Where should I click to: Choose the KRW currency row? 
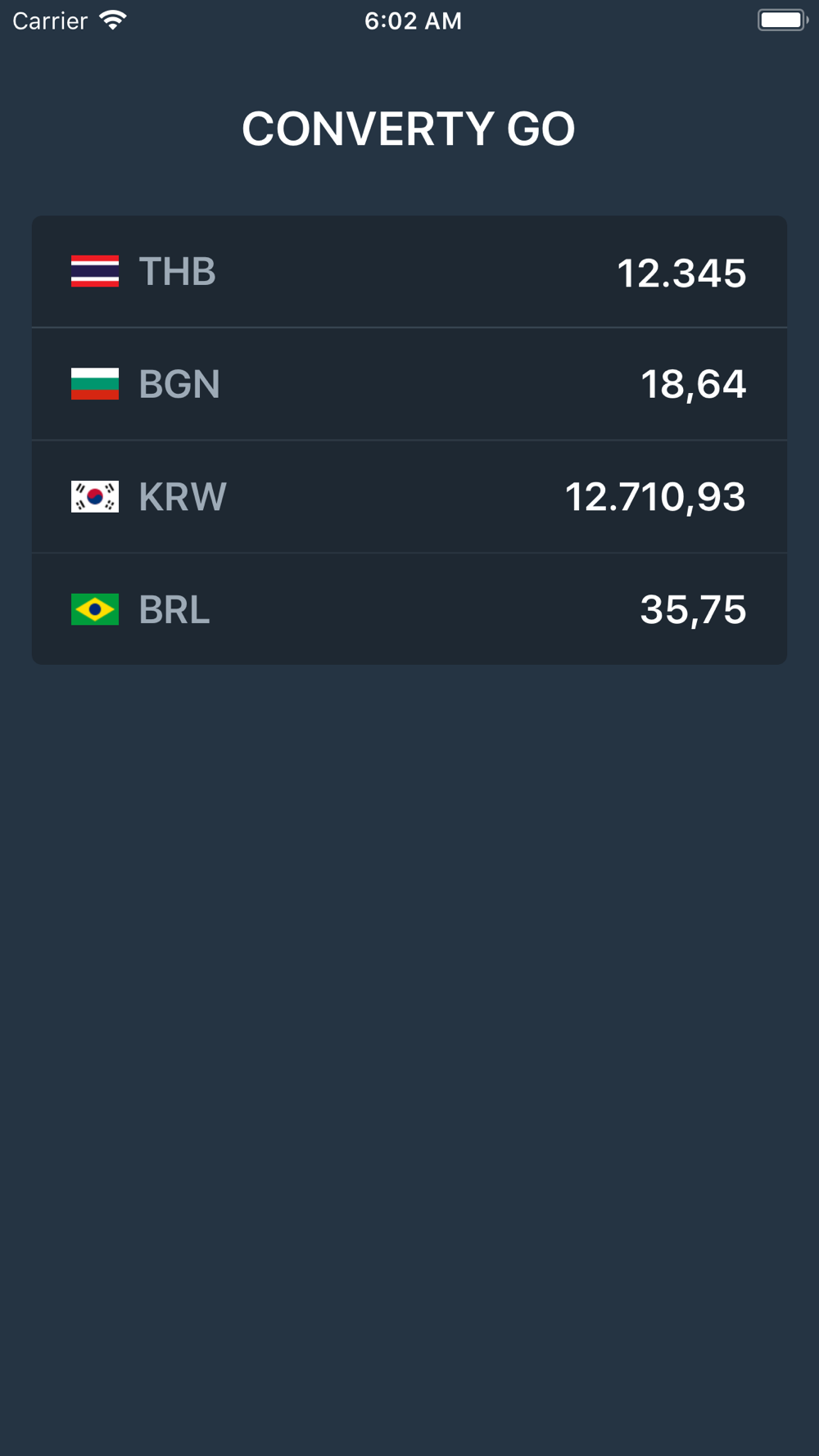click(409, 497)
